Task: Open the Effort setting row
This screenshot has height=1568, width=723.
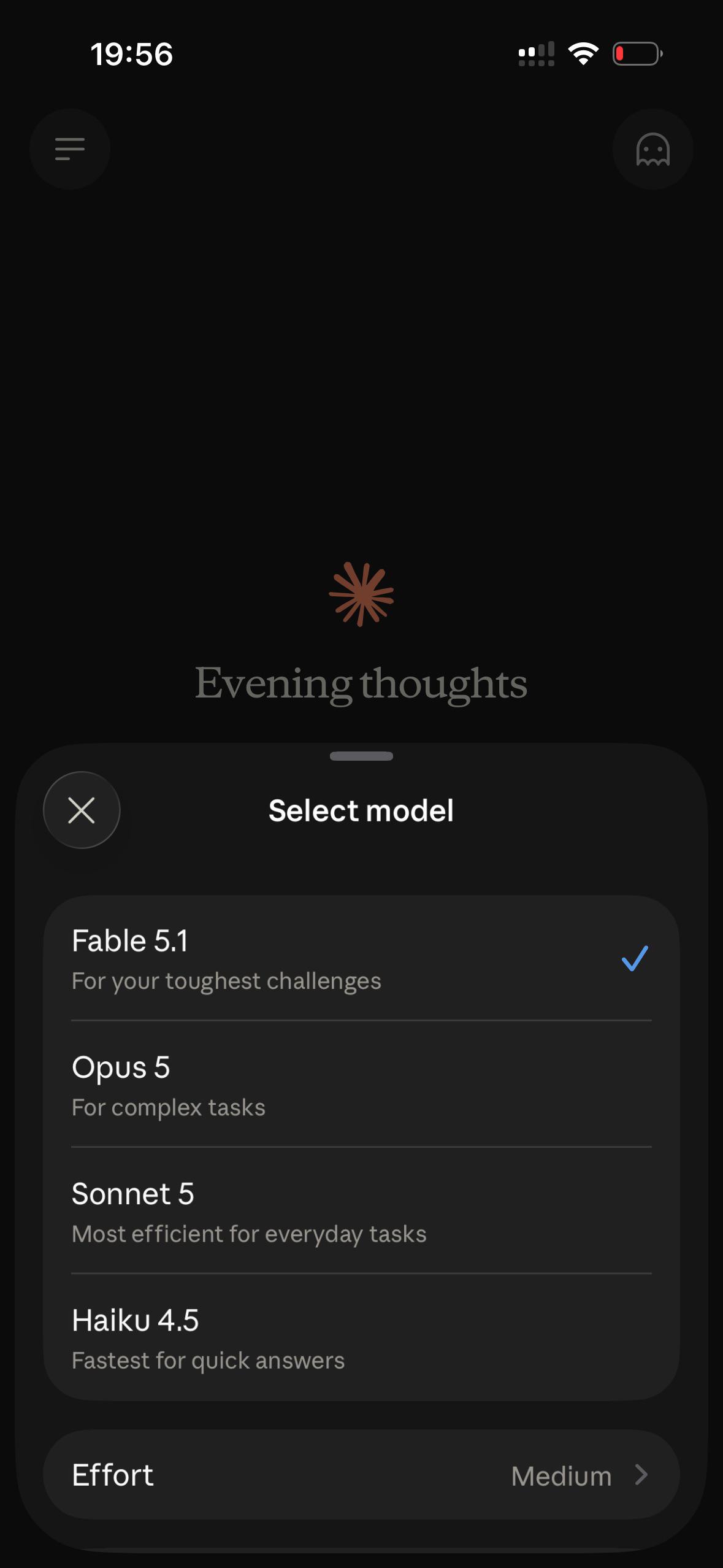Action: point(361,1475)
